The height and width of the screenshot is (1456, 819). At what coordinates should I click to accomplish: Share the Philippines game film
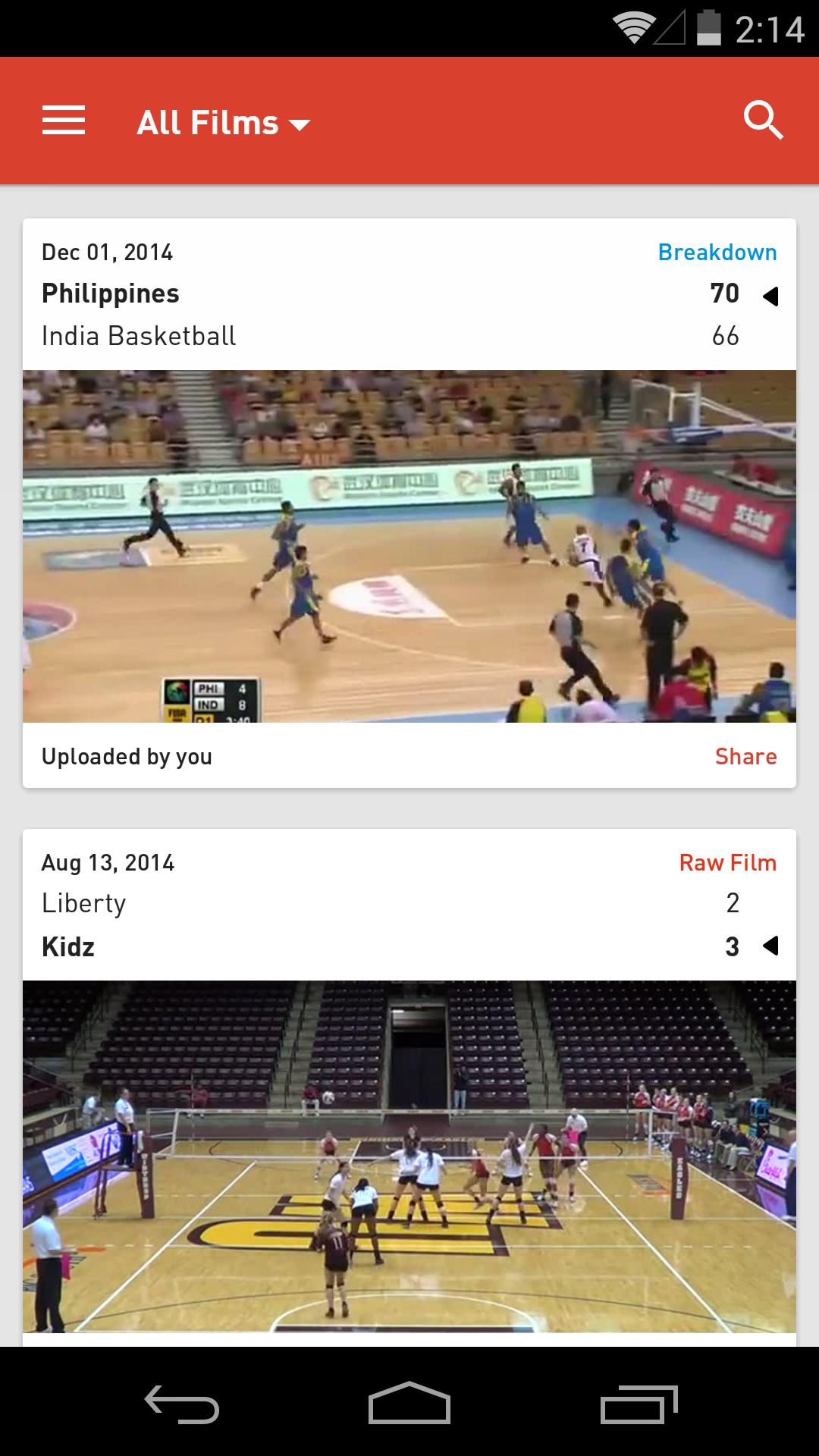745,756
